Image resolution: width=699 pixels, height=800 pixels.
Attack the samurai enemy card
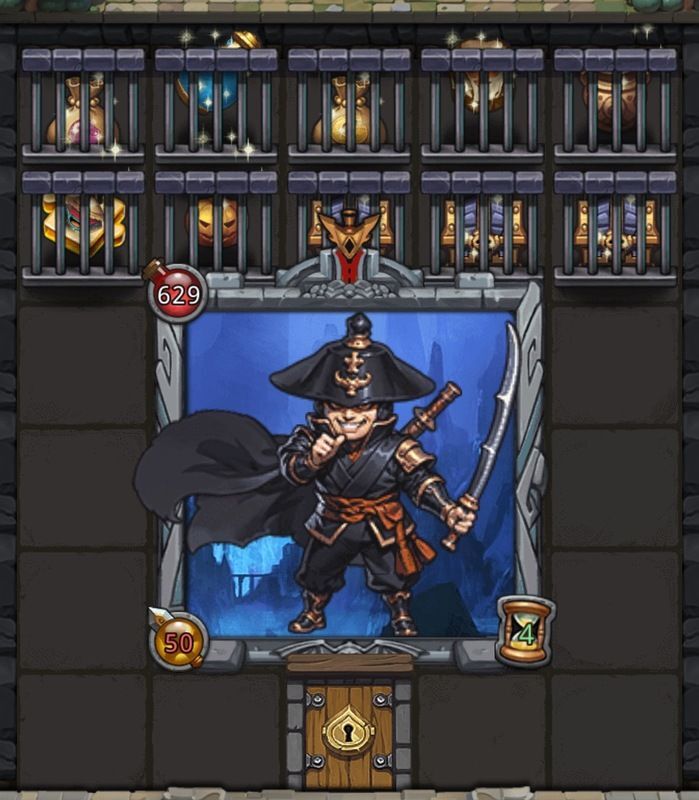pos(350,470)
